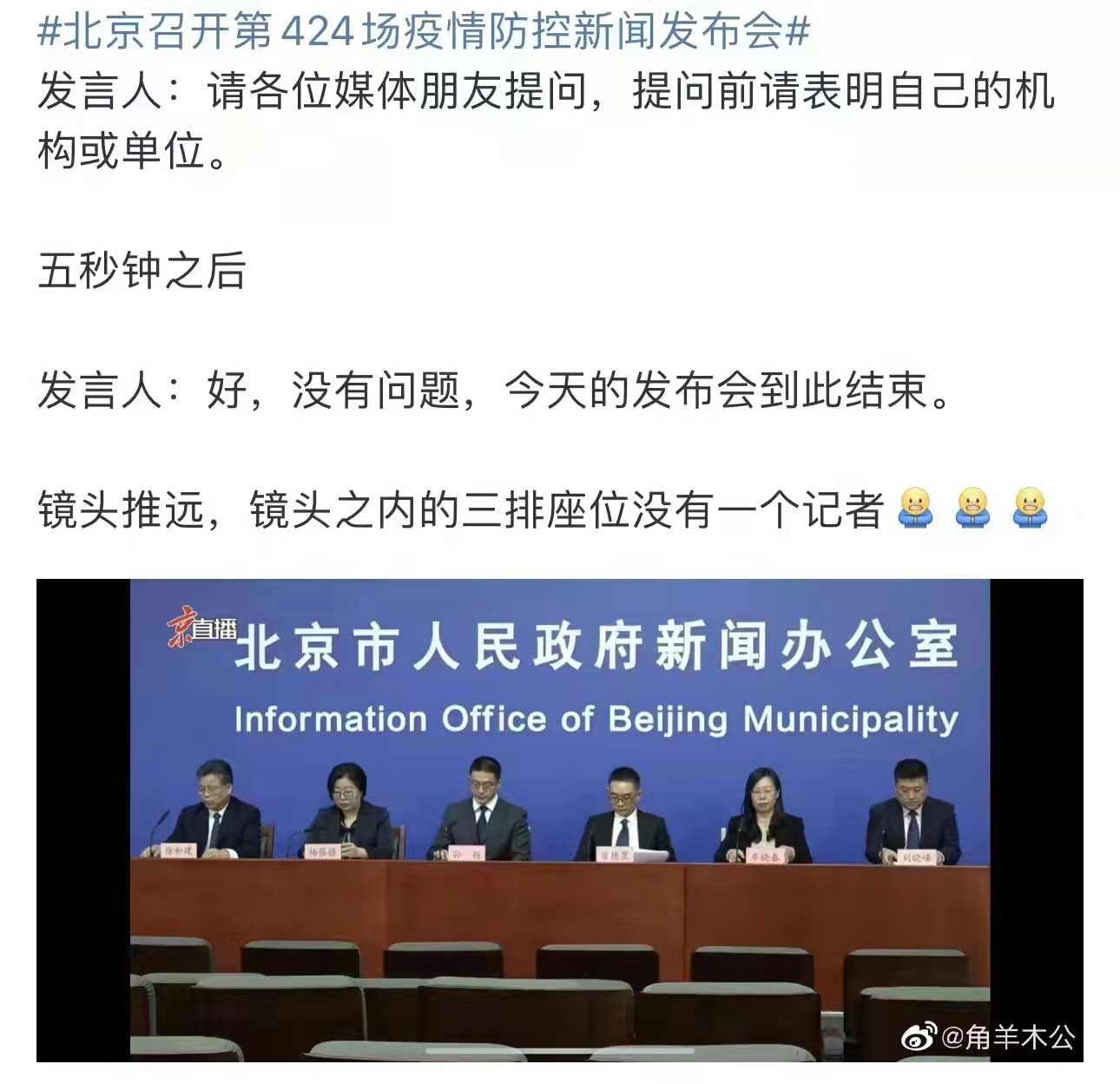The width and height of the screenshot is (1120, 1084).
Task: Open the press conference image in the post
Action: pos(559,819)
